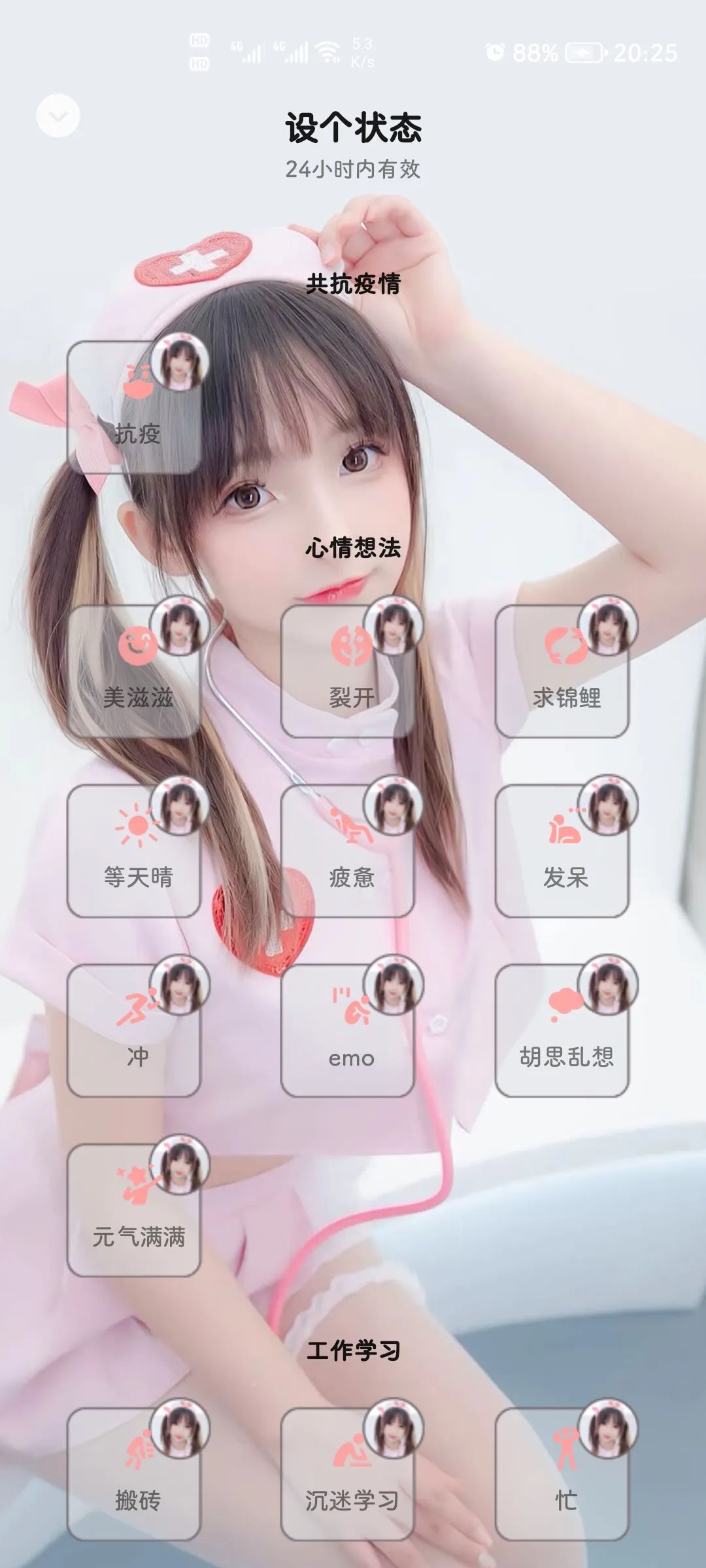Screen dimensions: 706x1568
Task: Pick the 求锦鲤 status
Action: point(562,672)
